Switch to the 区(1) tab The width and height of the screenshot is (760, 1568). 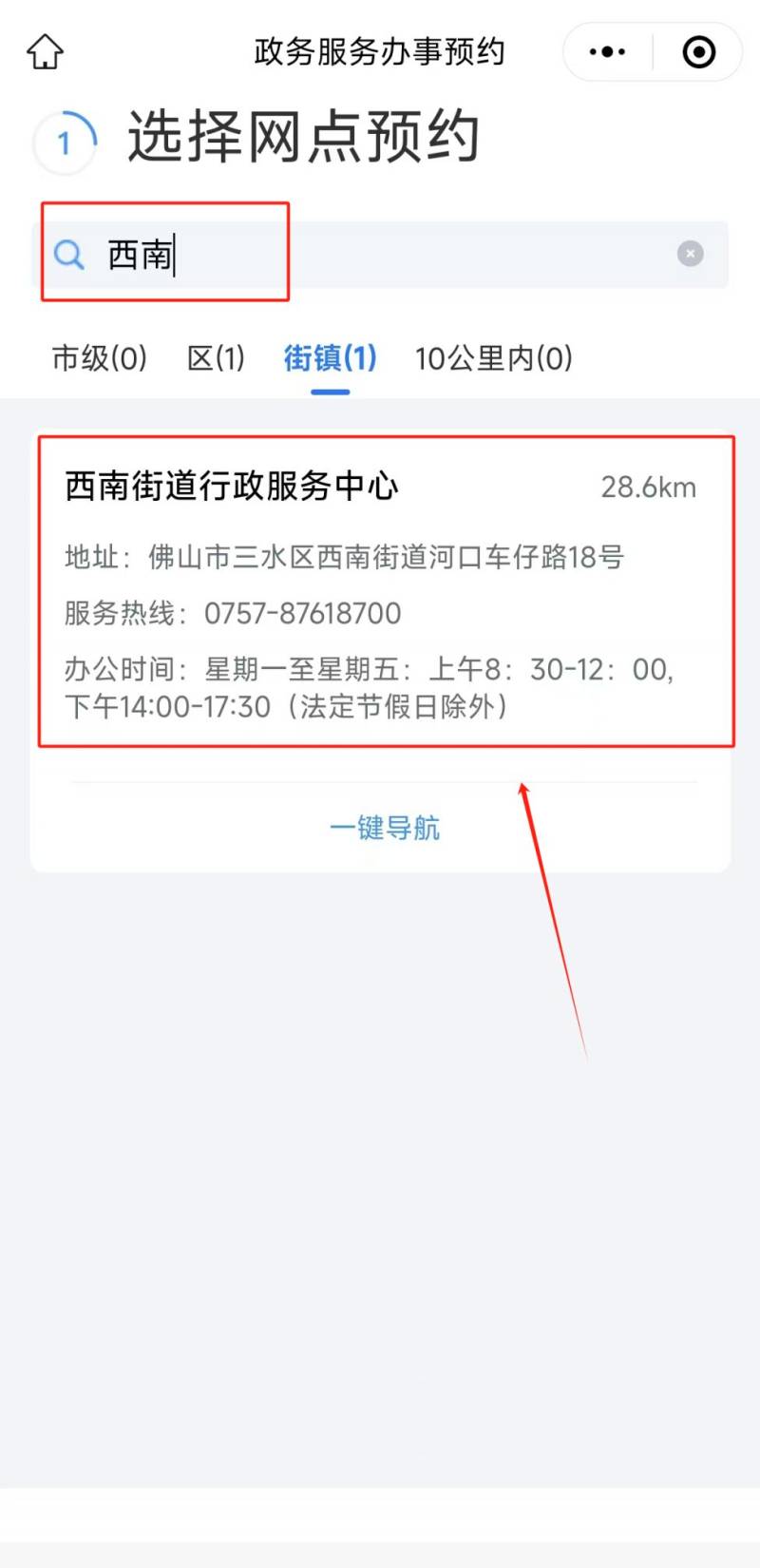[217, 358]
